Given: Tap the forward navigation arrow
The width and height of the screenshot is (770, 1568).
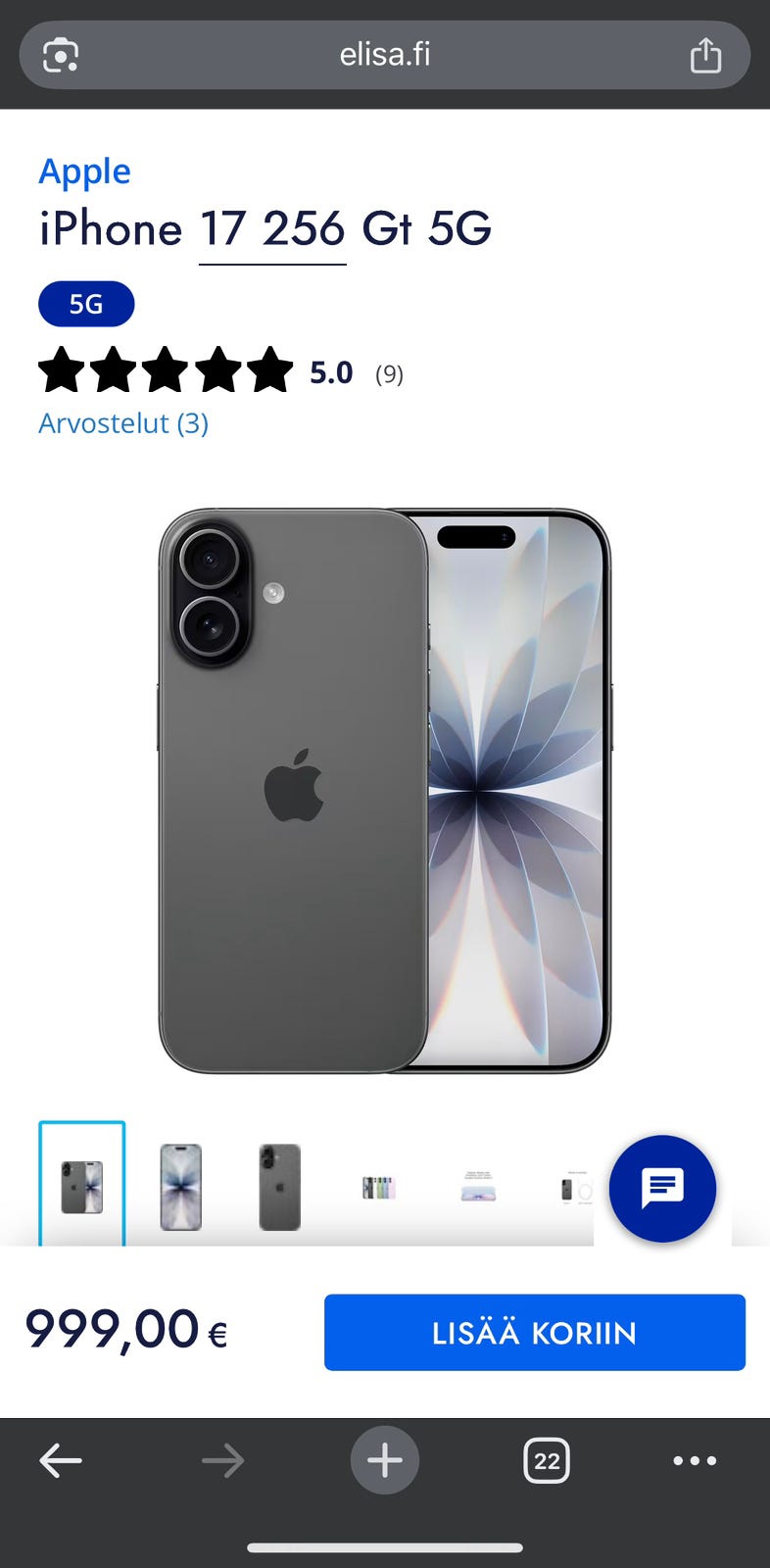Looking at the screenshot, I should click(222, 1459).
